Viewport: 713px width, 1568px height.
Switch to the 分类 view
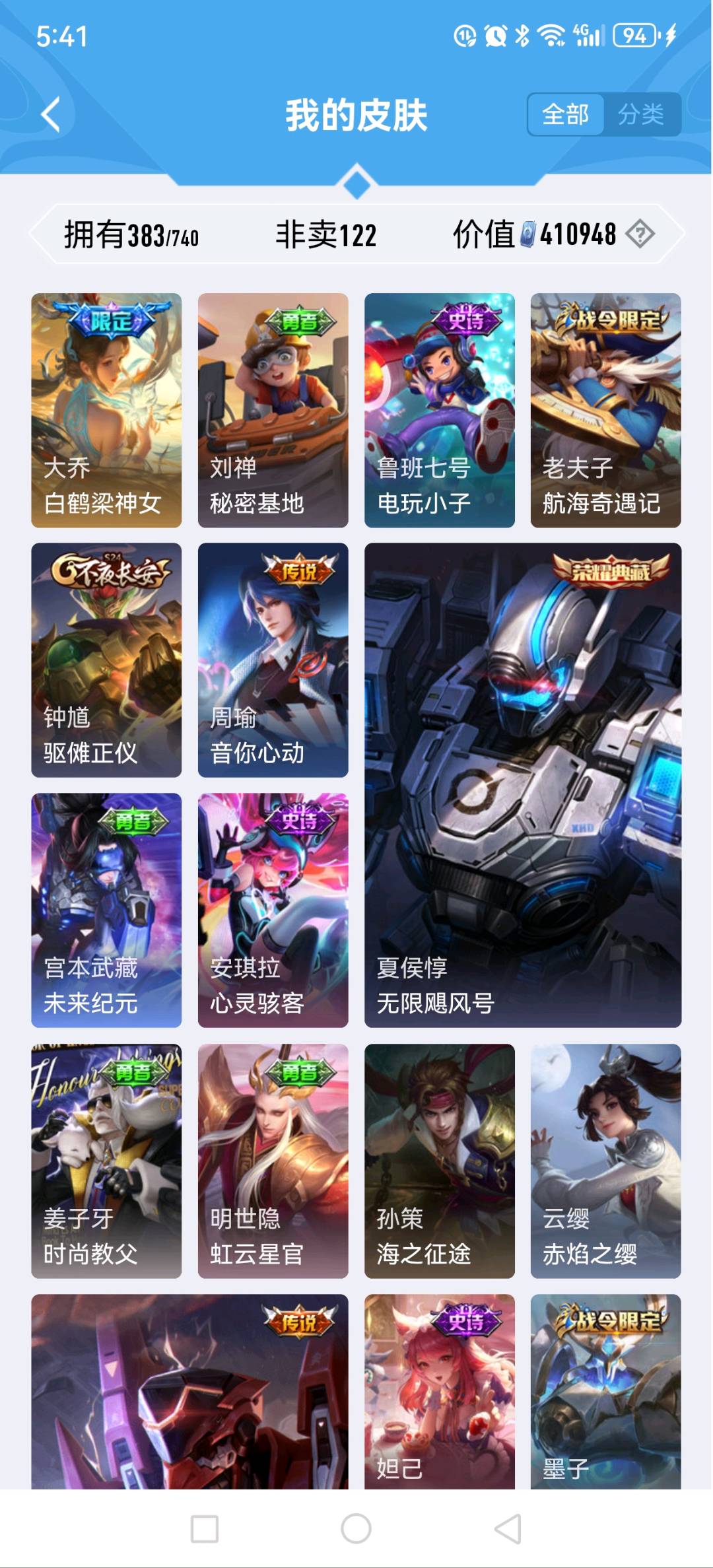coord(640,115)
